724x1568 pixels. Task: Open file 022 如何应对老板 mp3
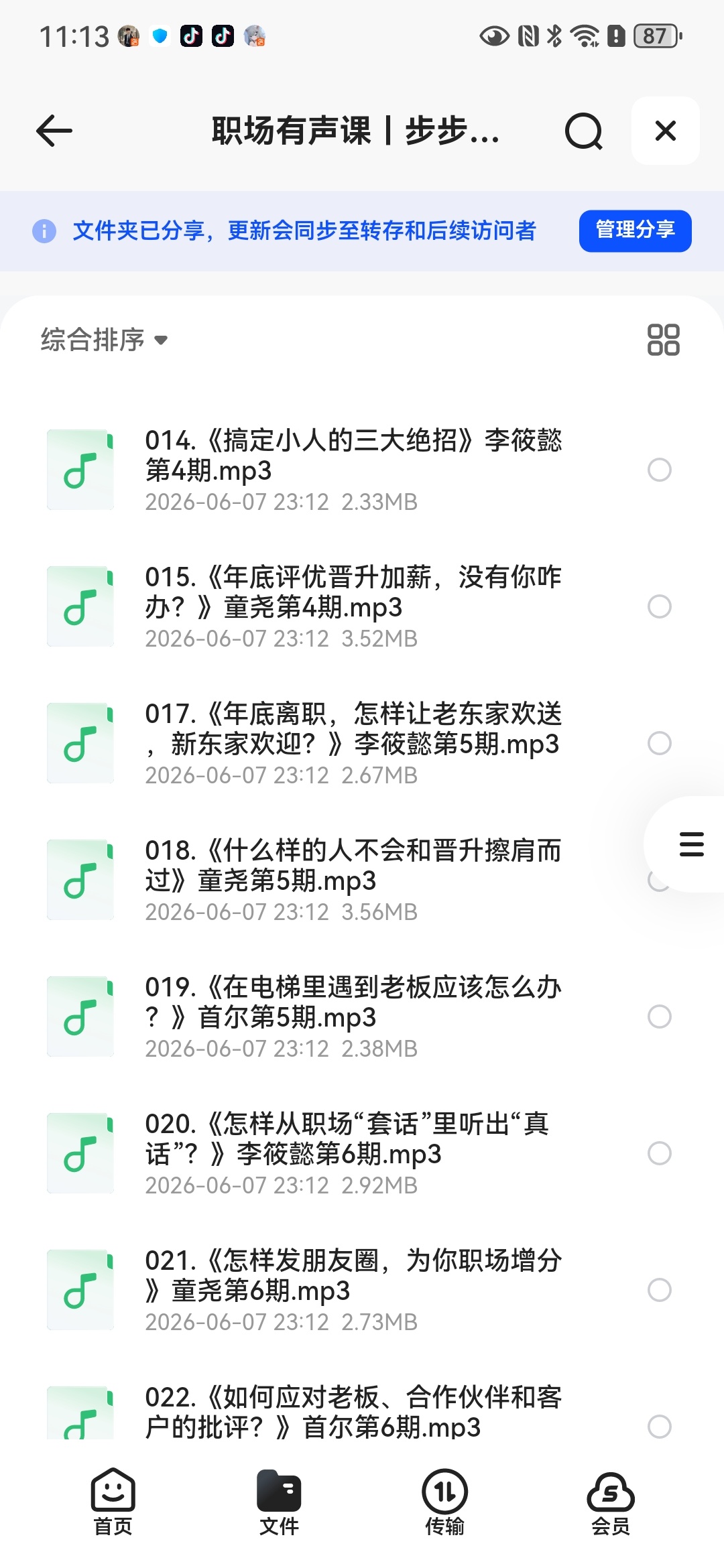[x=353, y=1411]
